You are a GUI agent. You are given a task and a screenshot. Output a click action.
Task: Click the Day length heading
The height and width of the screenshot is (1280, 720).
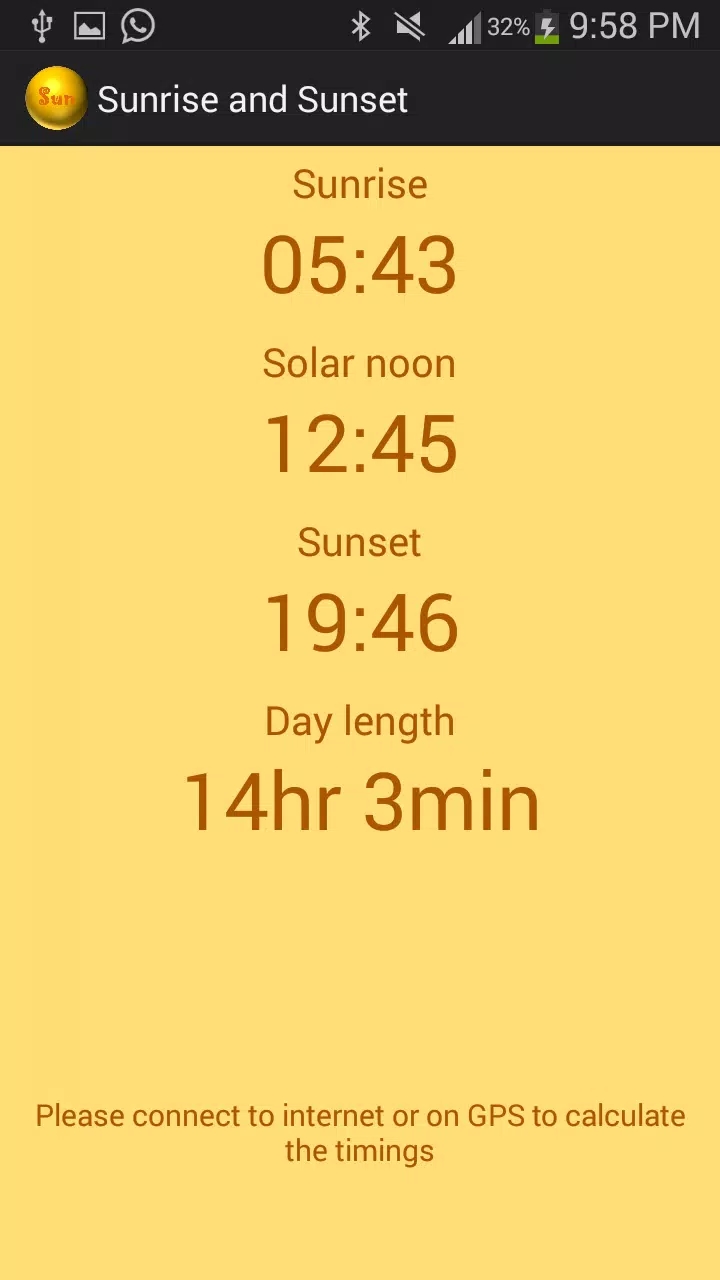point(359,721)
